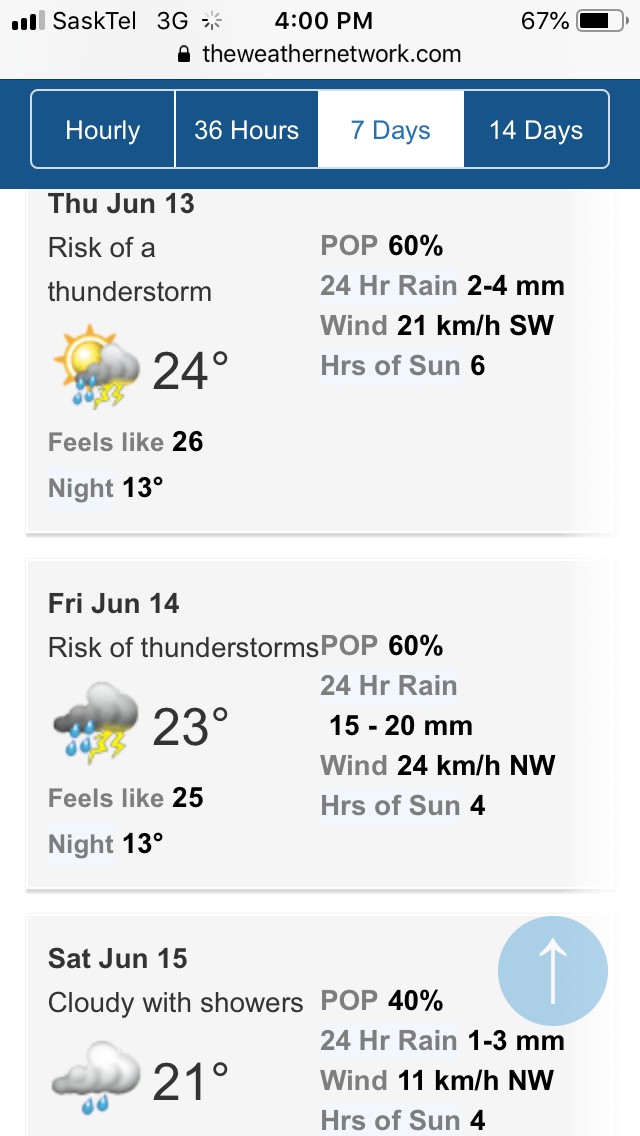Switch to the Hourly forecast tab
The width and height of the screenshot is (640, 1136).
click(x=103, y=130)
